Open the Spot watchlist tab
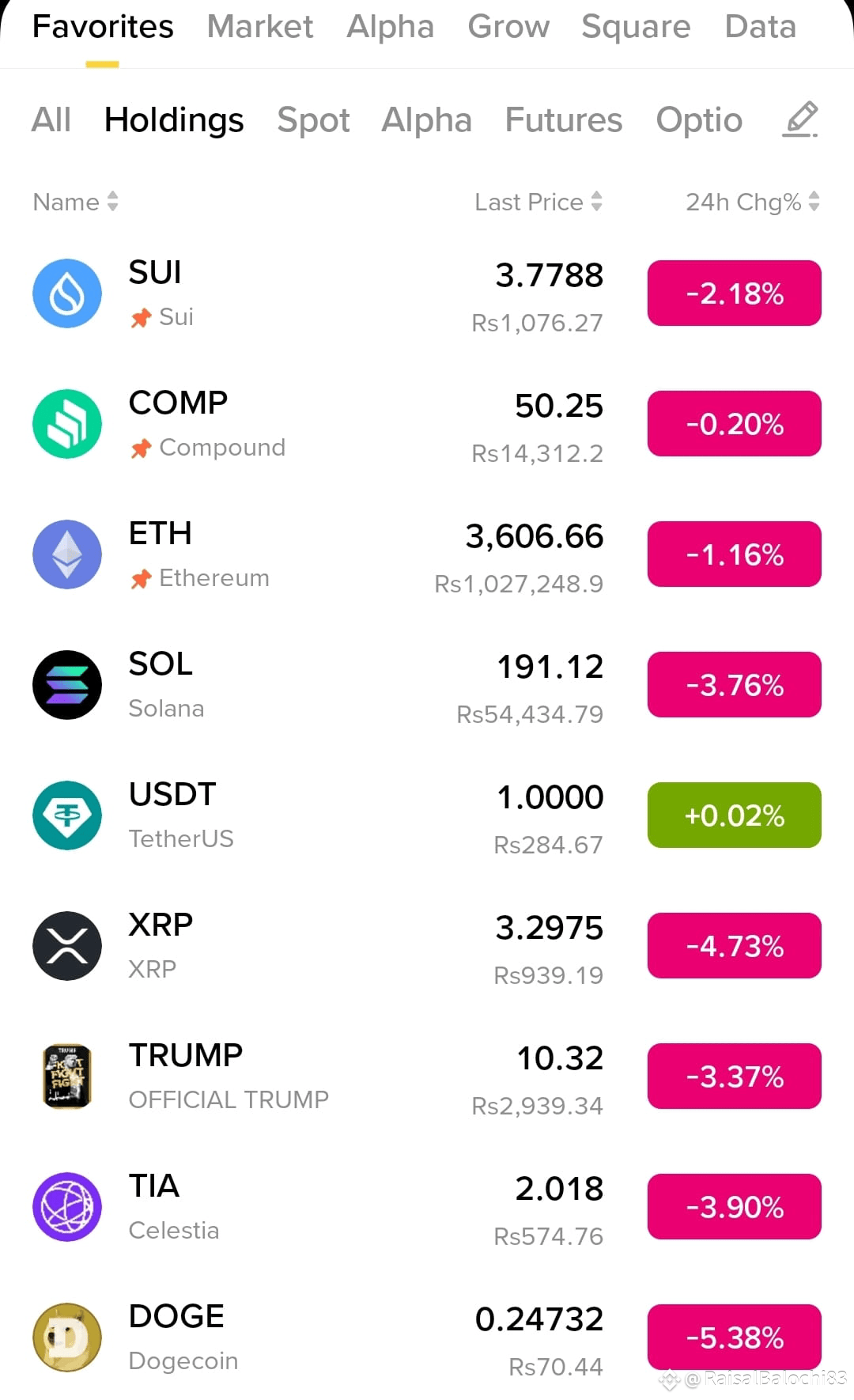This screenshot has height=1400, width=854. 313,119
